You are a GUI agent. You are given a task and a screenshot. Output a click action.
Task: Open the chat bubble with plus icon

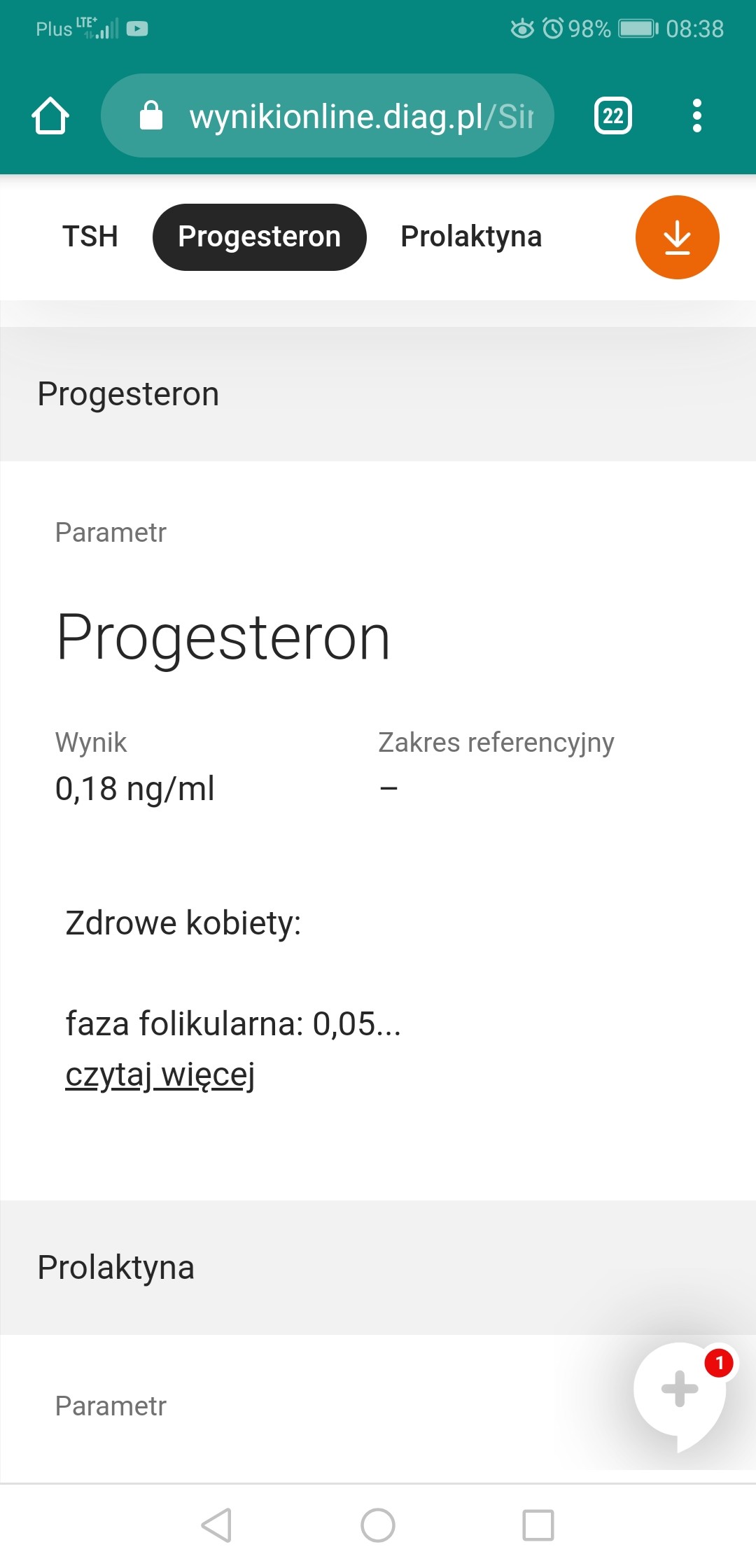[x=680, y=1394]
